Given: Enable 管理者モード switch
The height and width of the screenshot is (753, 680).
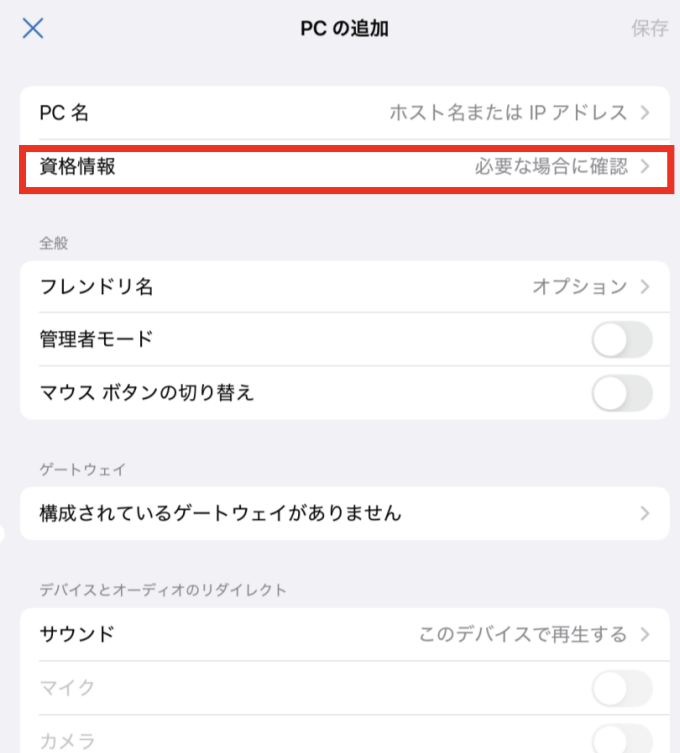Looking at the screenshot, I should click(621, 340).
